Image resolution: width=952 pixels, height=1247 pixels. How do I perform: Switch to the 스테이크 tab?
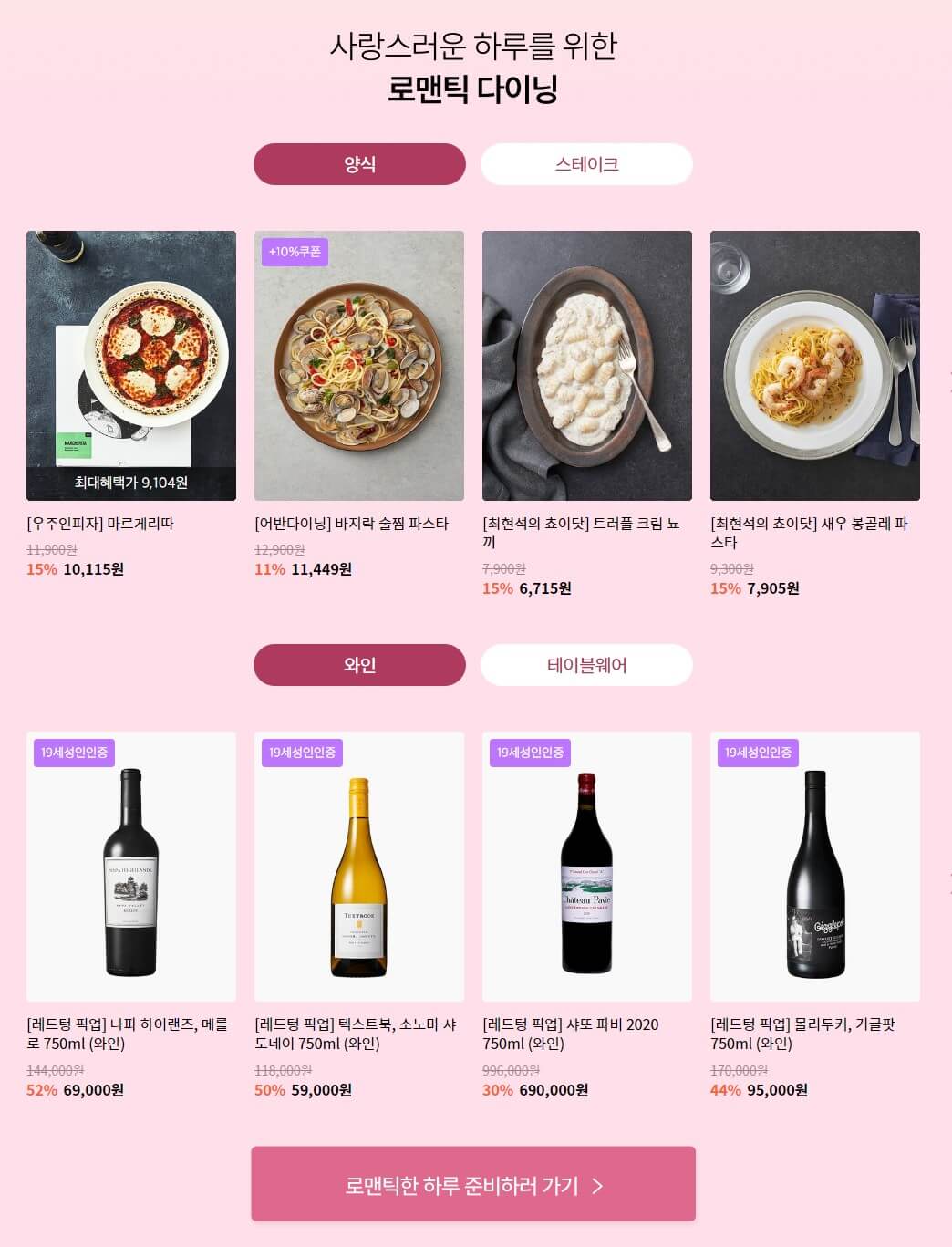click(587, 164)
